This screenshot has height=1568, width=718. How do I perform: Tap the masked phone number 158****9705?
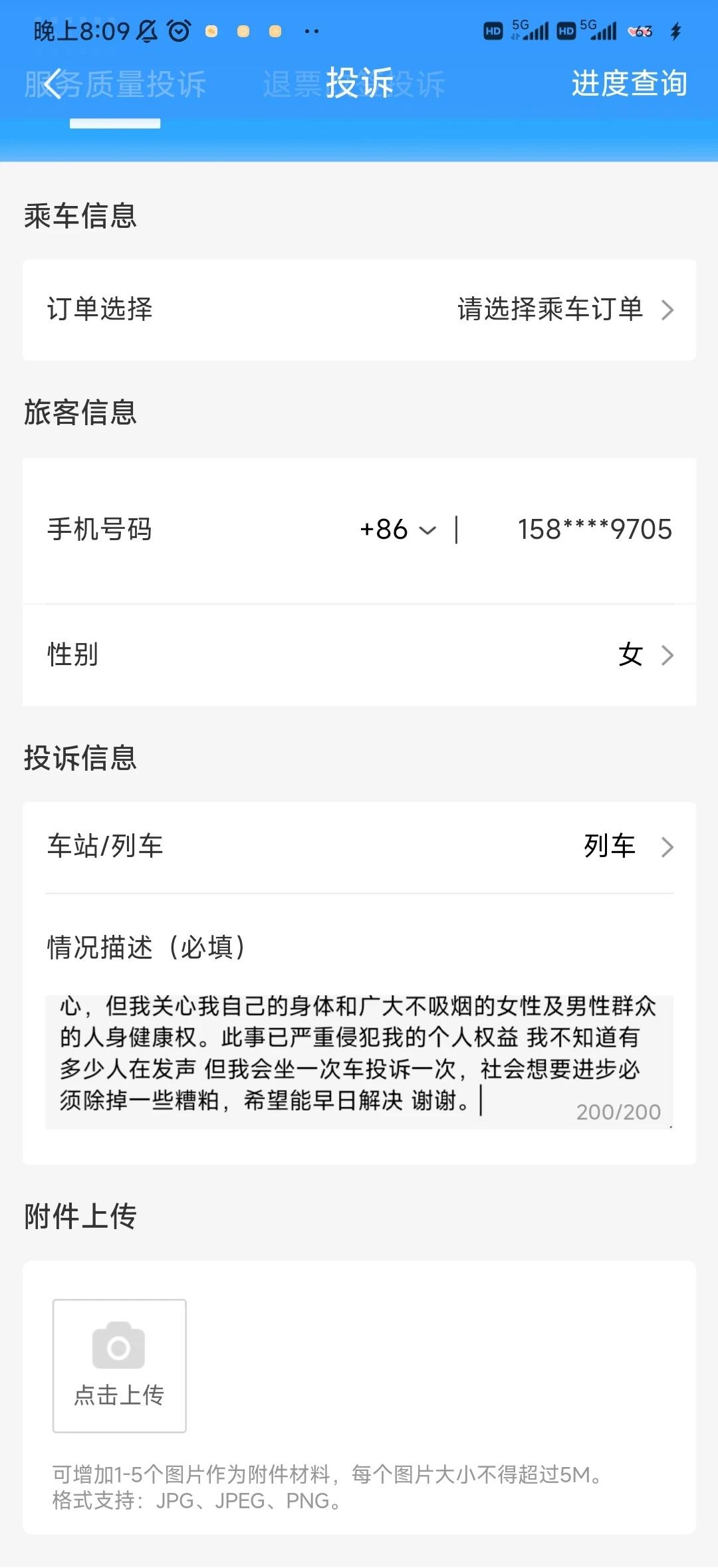point(594,530)
